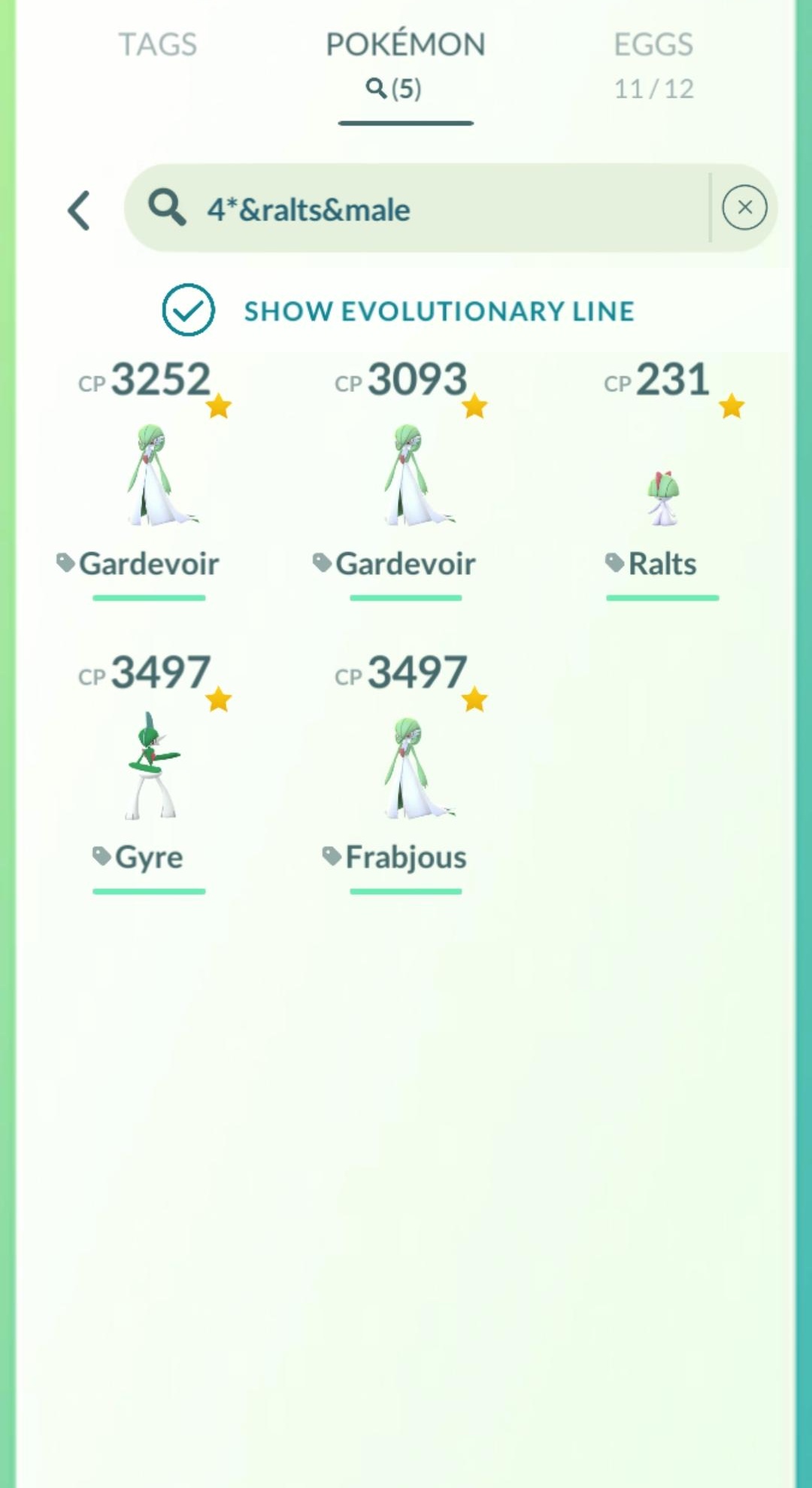
Task: Switch to the Tags tab
Action: (x=158, y=45)
